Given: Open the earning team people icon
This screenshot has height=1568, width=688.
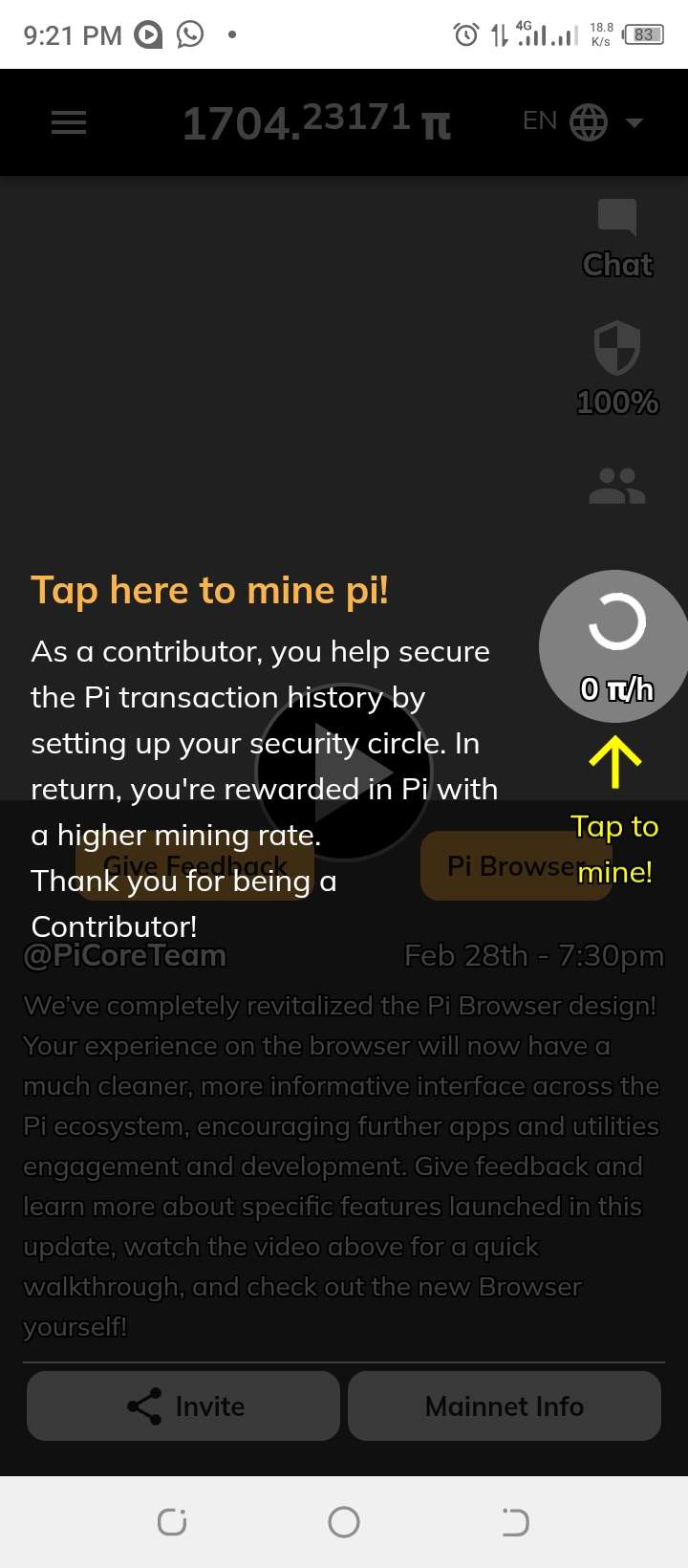Looking at the screenshot, I should 617,486.
